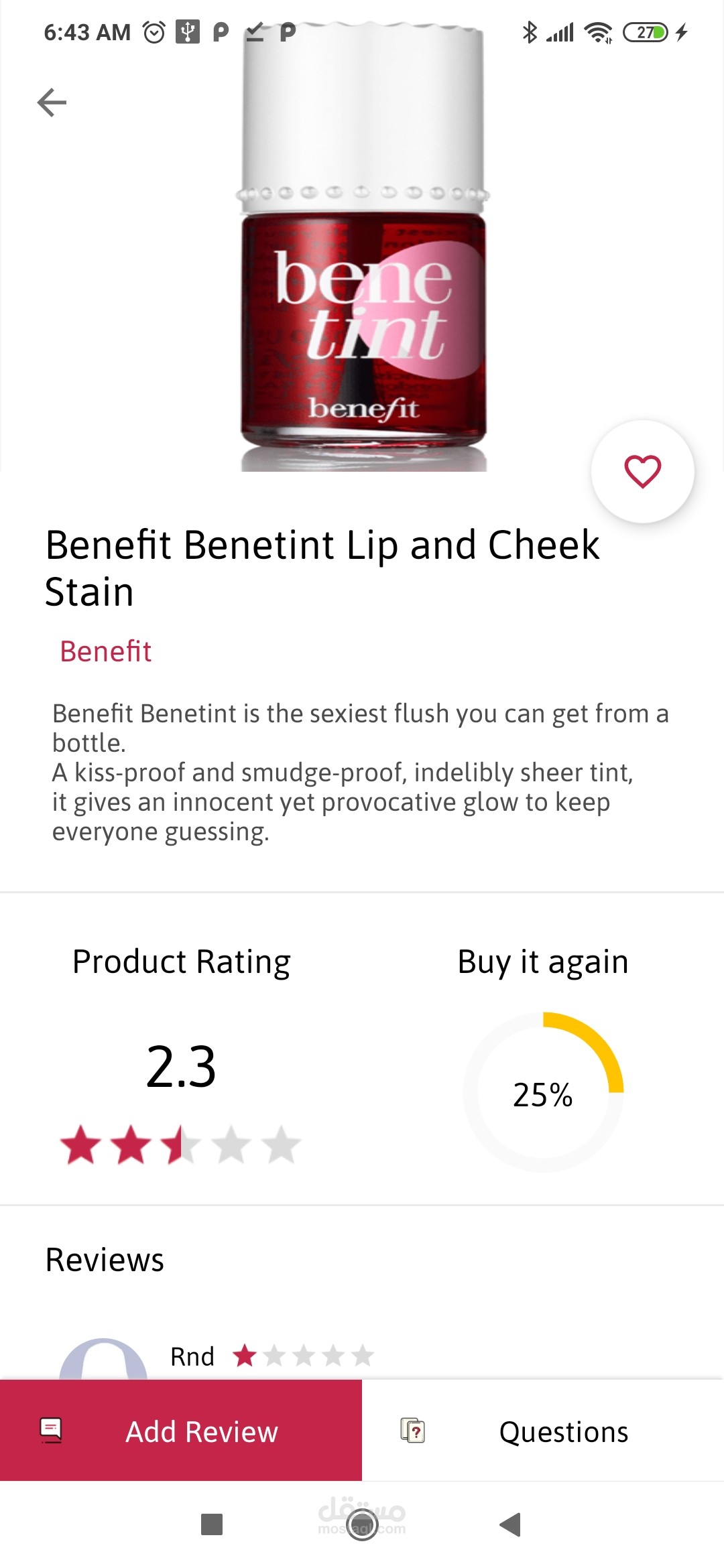The height and width of the screenshot is (1568, 724).
Task: Add Benetint to favorites with the heart
Action: [642, 471]
